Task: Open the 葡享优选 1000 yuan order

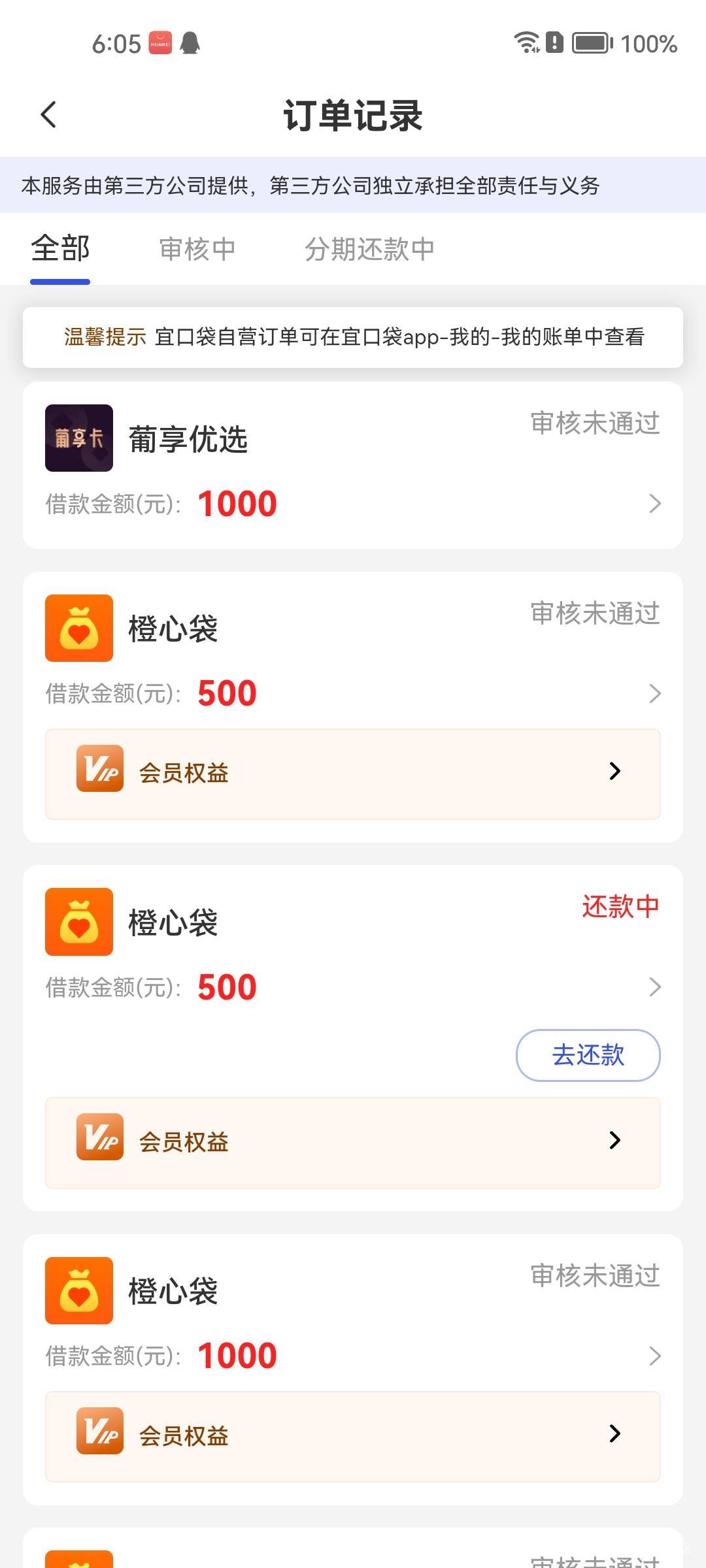Action: pos(353,465)
